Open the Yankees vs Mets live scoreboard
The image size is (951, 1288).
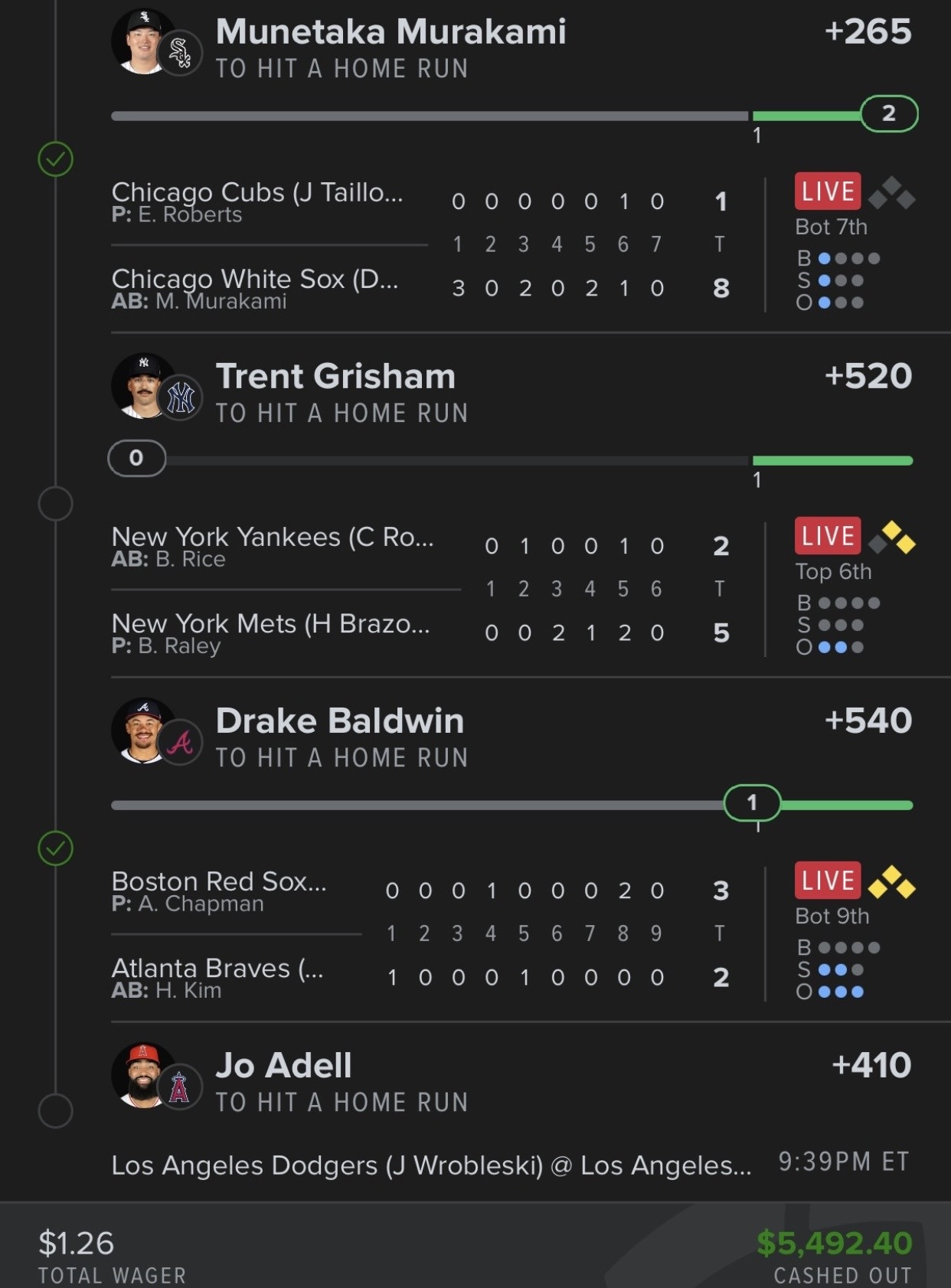[513, 590]
